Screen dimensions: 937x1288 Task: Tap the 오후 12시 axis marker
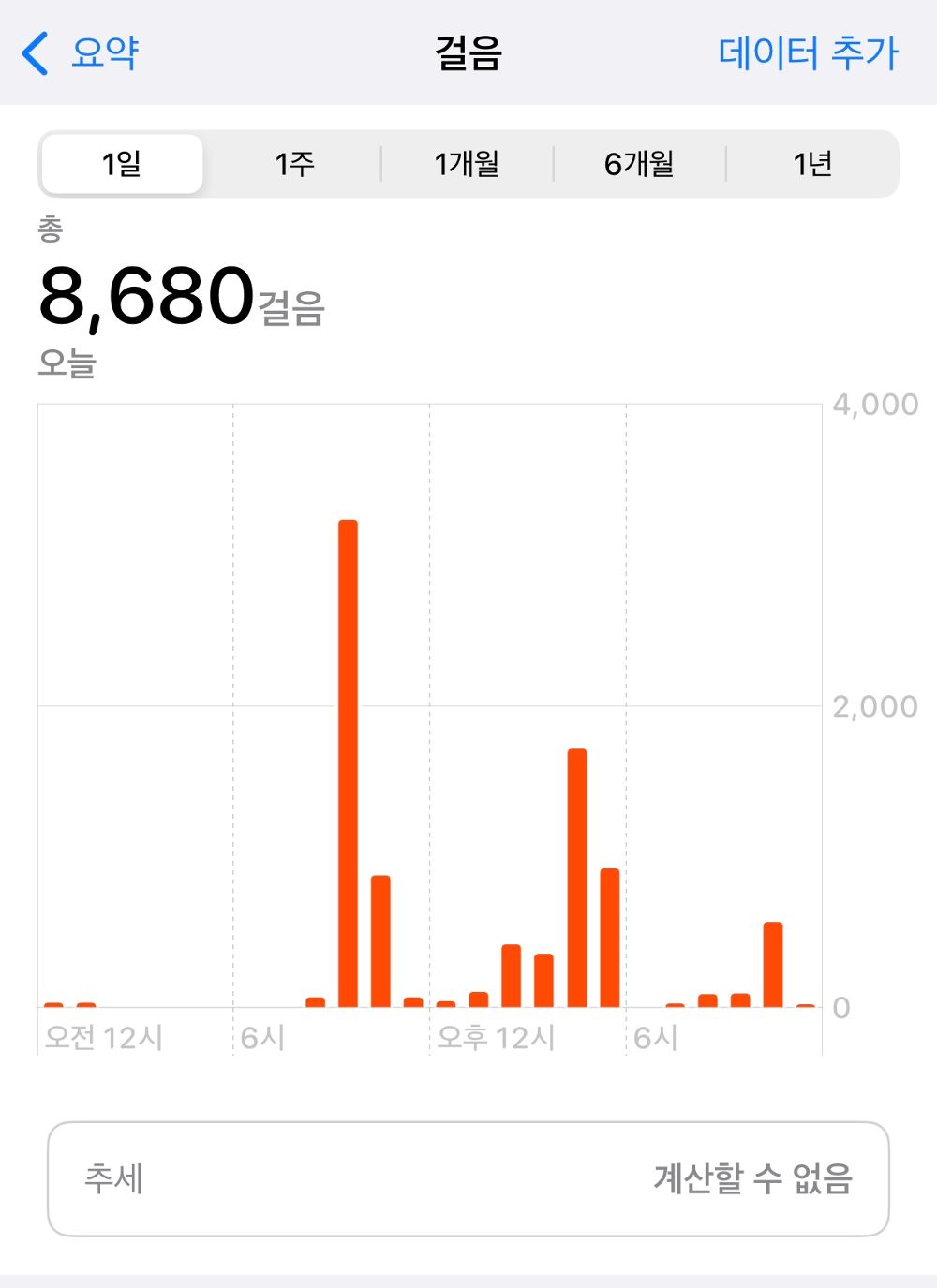[x=497, y=1037]
